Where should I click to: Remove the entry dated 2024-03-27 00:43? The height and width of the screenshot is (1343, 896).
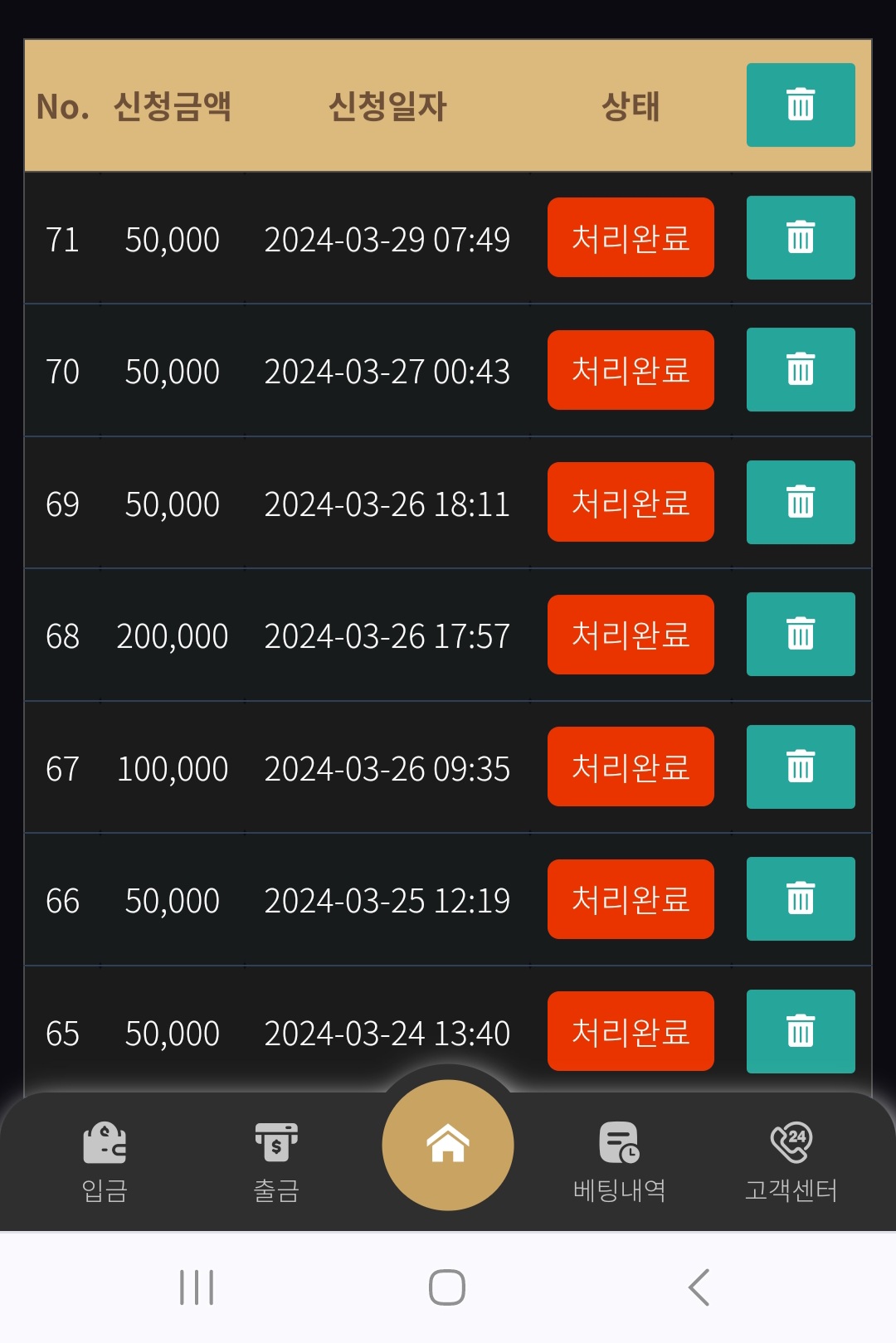(801, 370)
